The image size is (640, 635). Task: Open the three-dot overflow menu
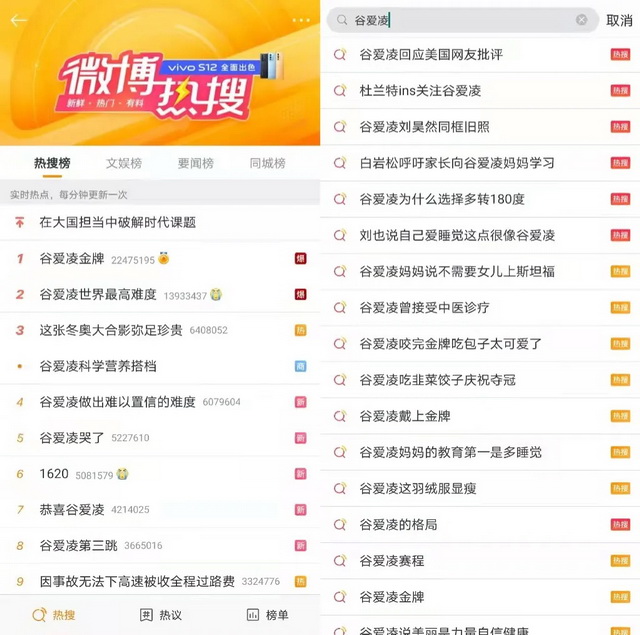tap(301, 20)
